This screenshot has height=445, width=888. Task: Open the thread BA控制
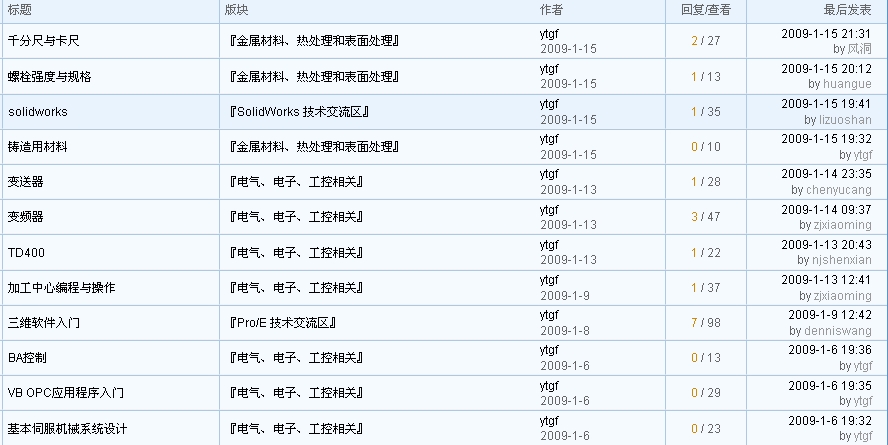(x=27, y=358)
